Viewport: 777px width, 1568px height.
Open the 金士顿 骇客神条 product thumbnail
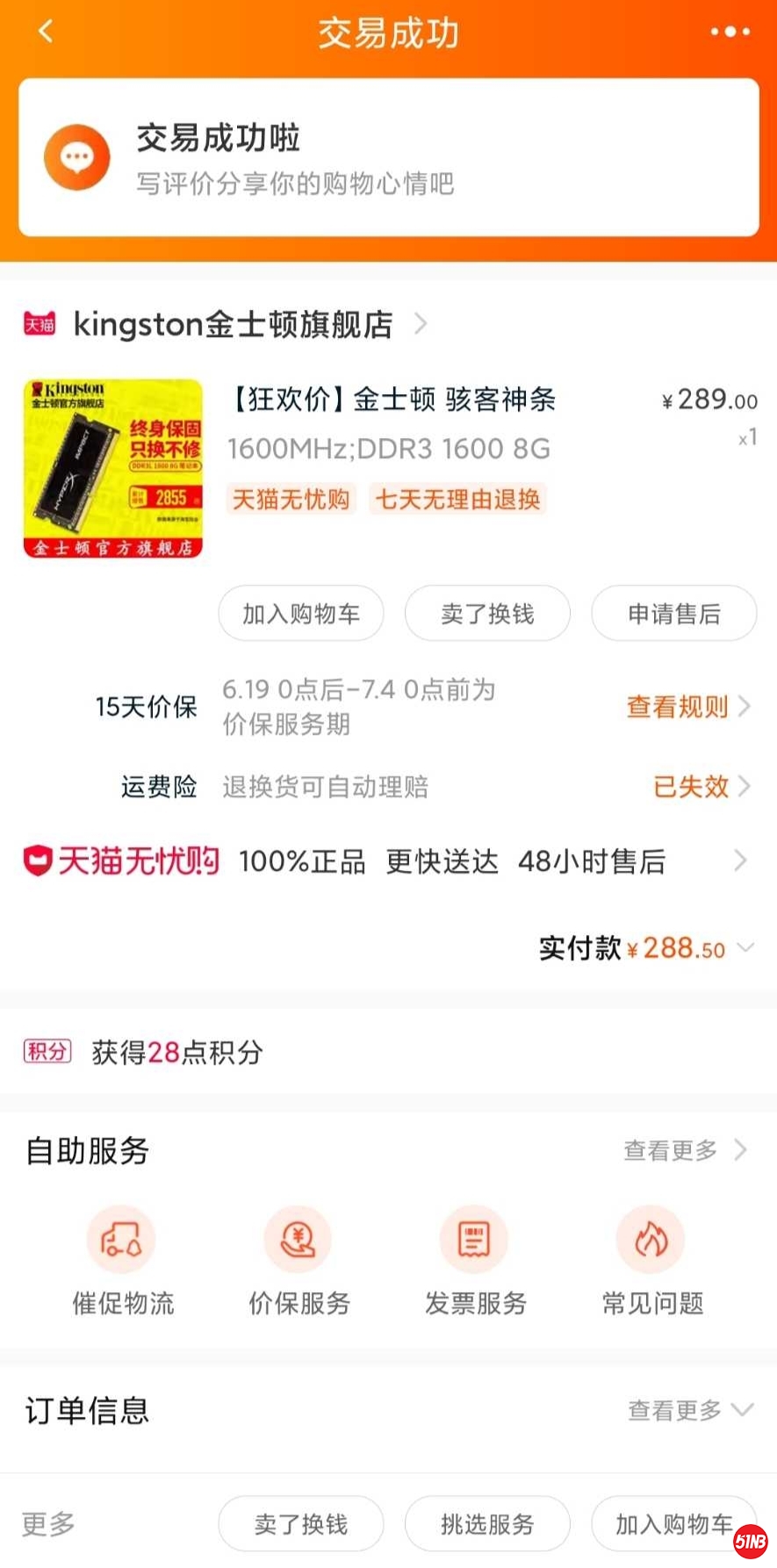click(113, 468)
